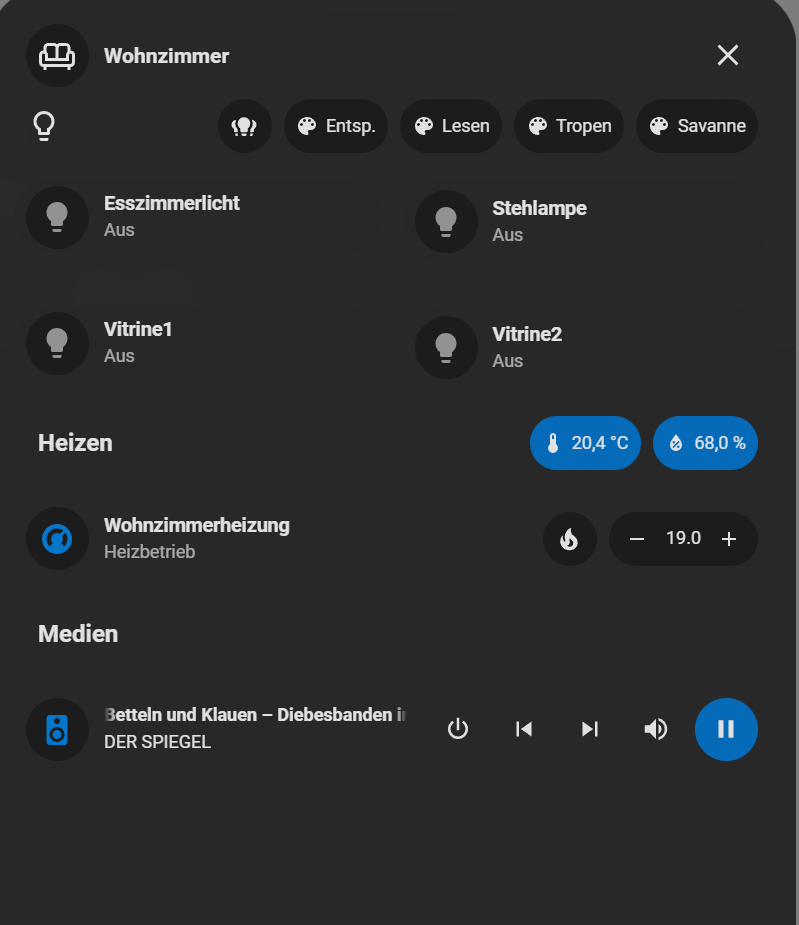Pause the DER SPIEGEL playback
Image resolution: width=799 pixels, height=925 pixels.
point(726,729)
